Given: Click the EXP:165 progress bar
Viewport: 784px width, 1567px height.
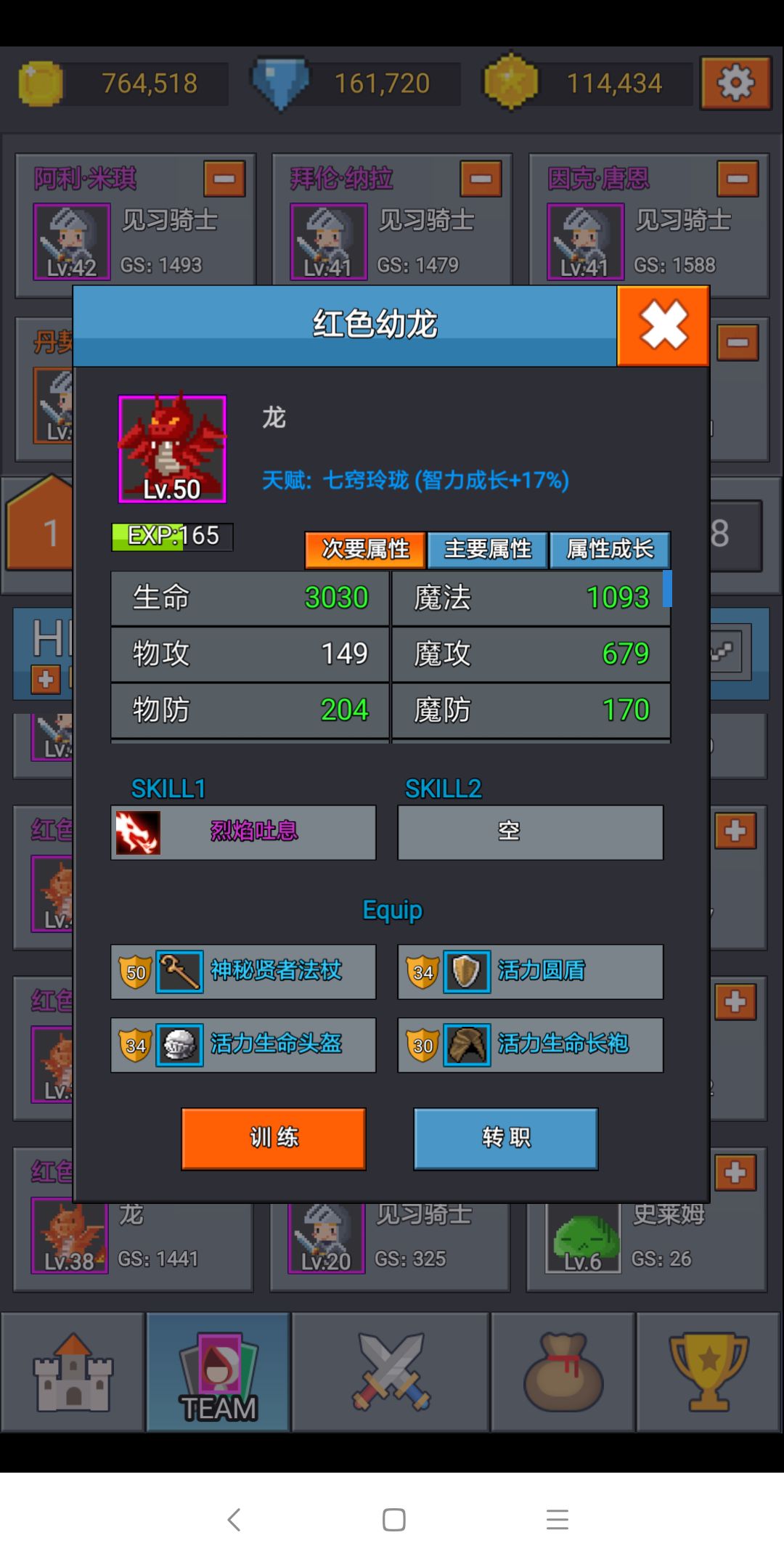Looking at the screenshot, I should 171,536.
